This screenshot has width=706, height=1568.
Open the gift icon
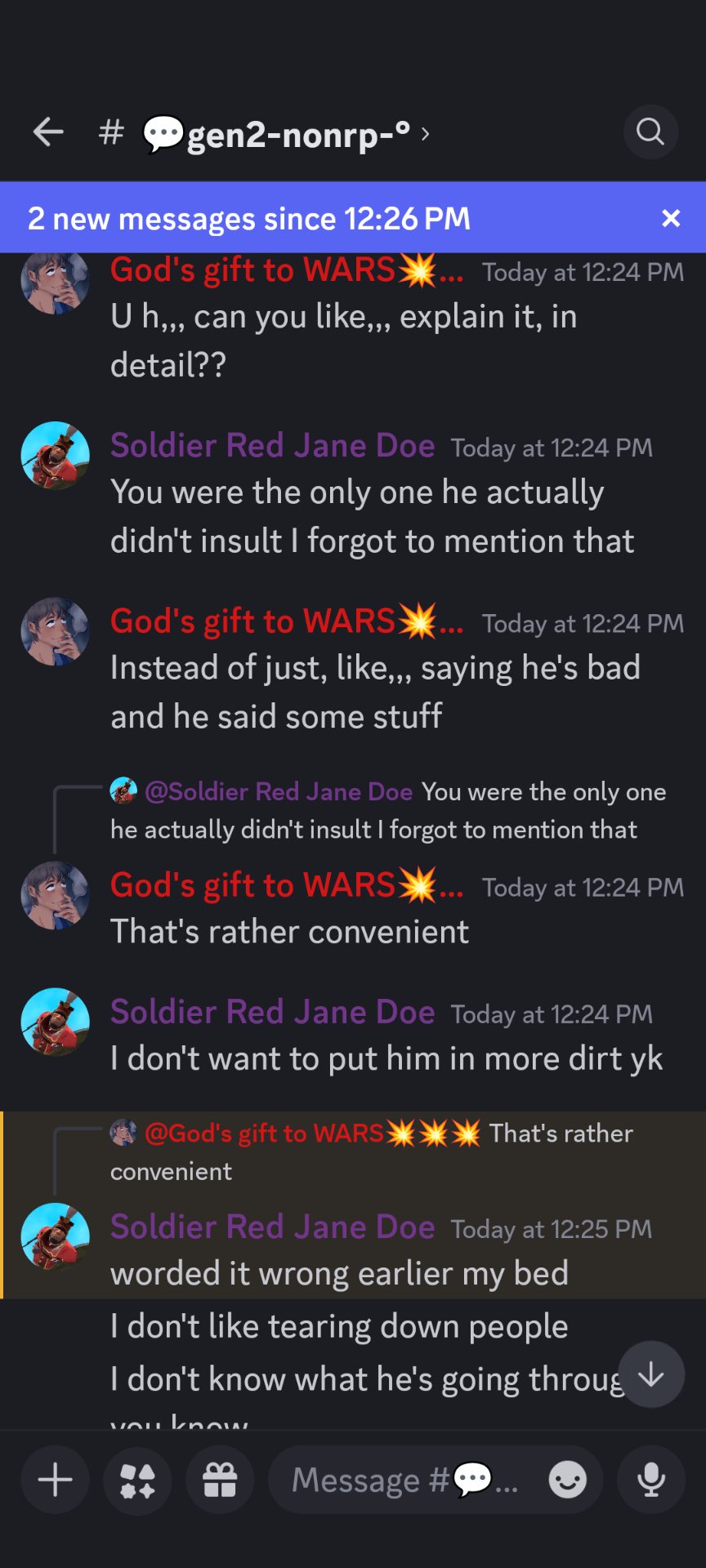pos(220,1480)
